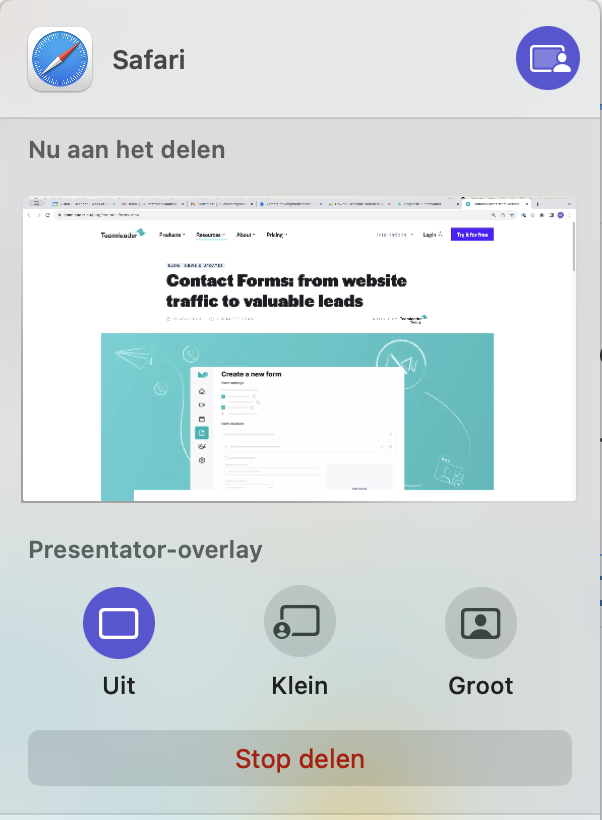Set presenter overlay to Uit
The width and height of the screenshot is (602, 820).
pos(119,623)
